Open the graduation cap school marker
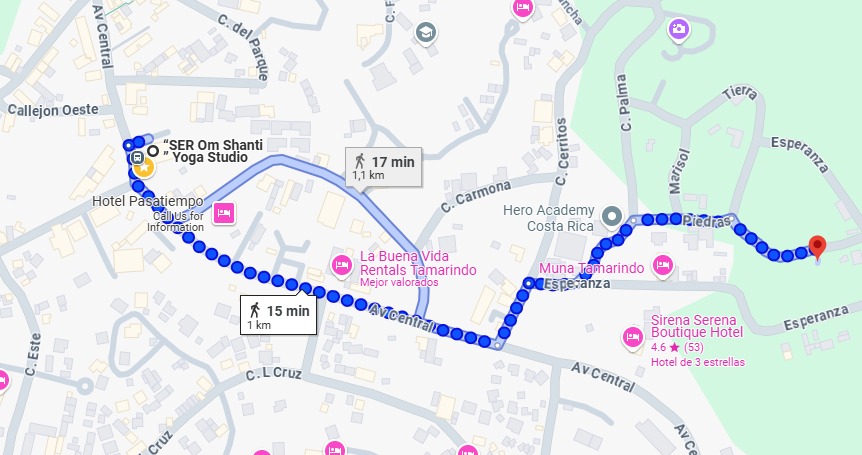The height and width of the screenshot is (455, 862). pos(427,32)
